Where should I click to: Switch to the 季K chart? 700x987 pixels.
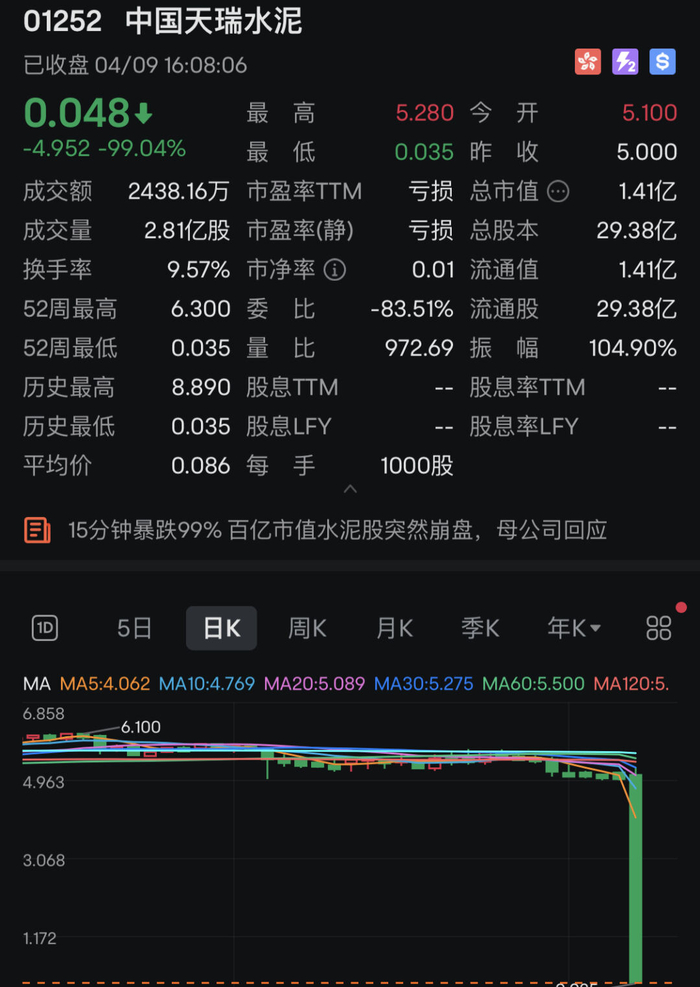(480, 628)
